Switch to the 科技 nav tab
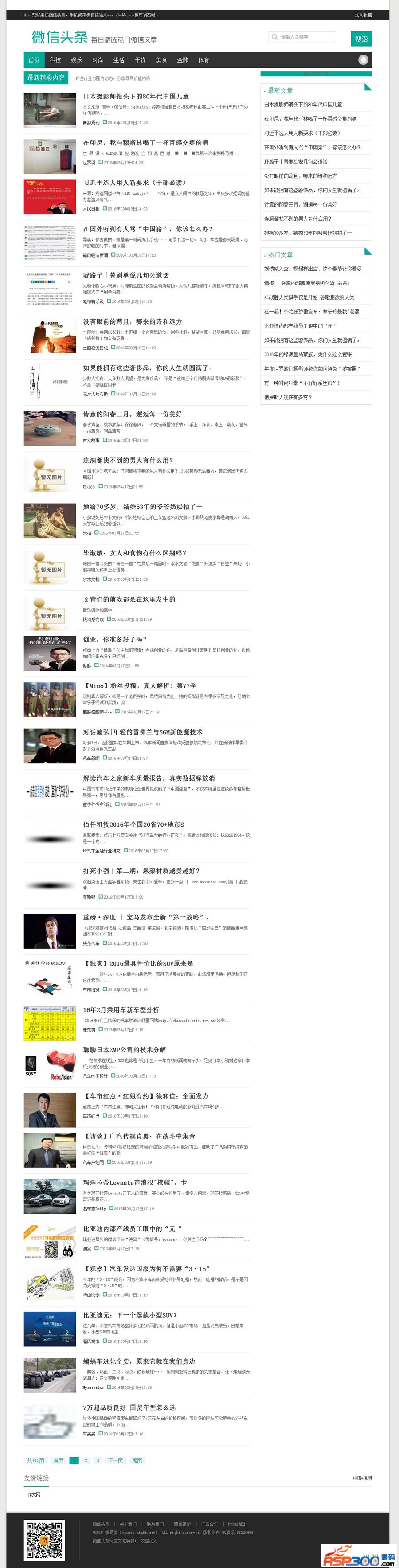Image resolution: width=399 pixels, height=1568 pixels. tap(55, 60)
